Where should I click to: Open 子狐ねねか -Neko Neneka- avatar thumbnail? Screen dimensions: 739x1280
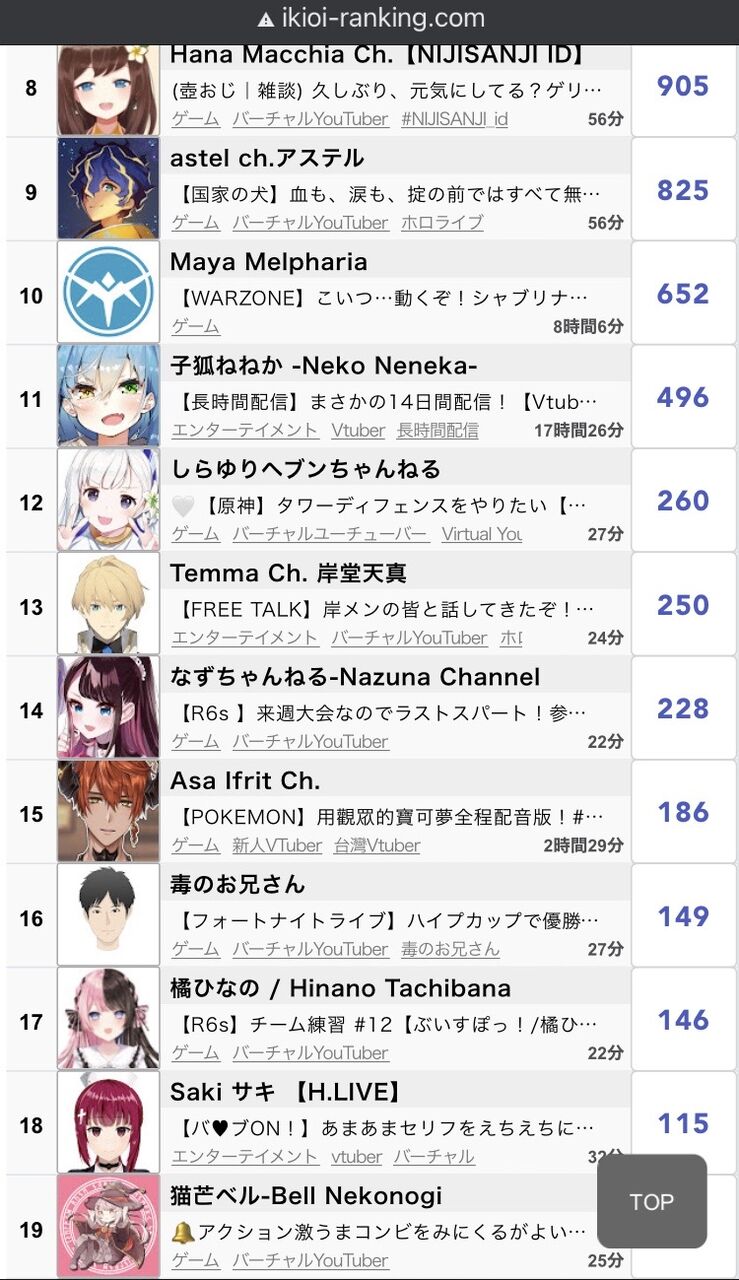pyautogui.click(x=108, y=396)
